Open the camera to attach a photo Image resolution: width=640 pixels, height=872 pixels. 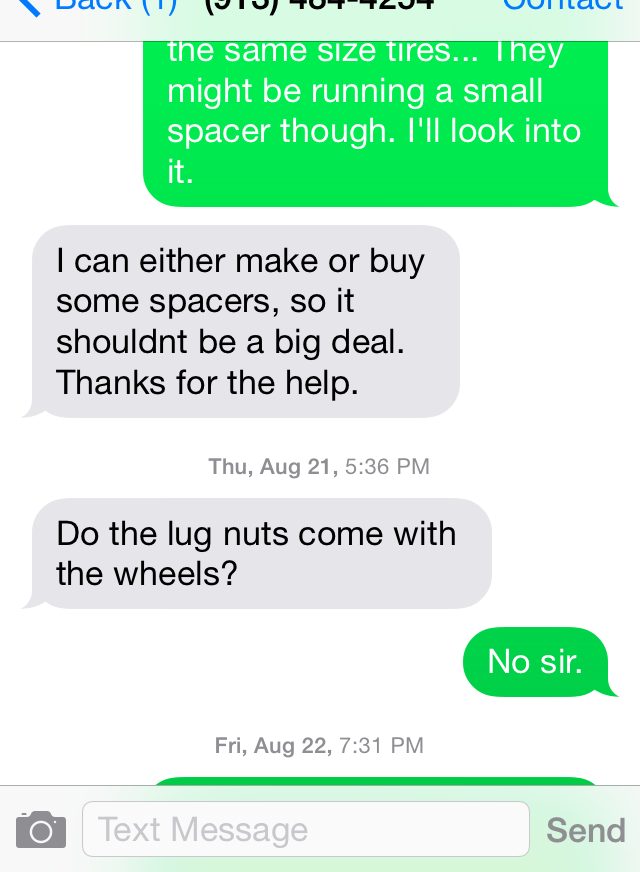(41, 830)
